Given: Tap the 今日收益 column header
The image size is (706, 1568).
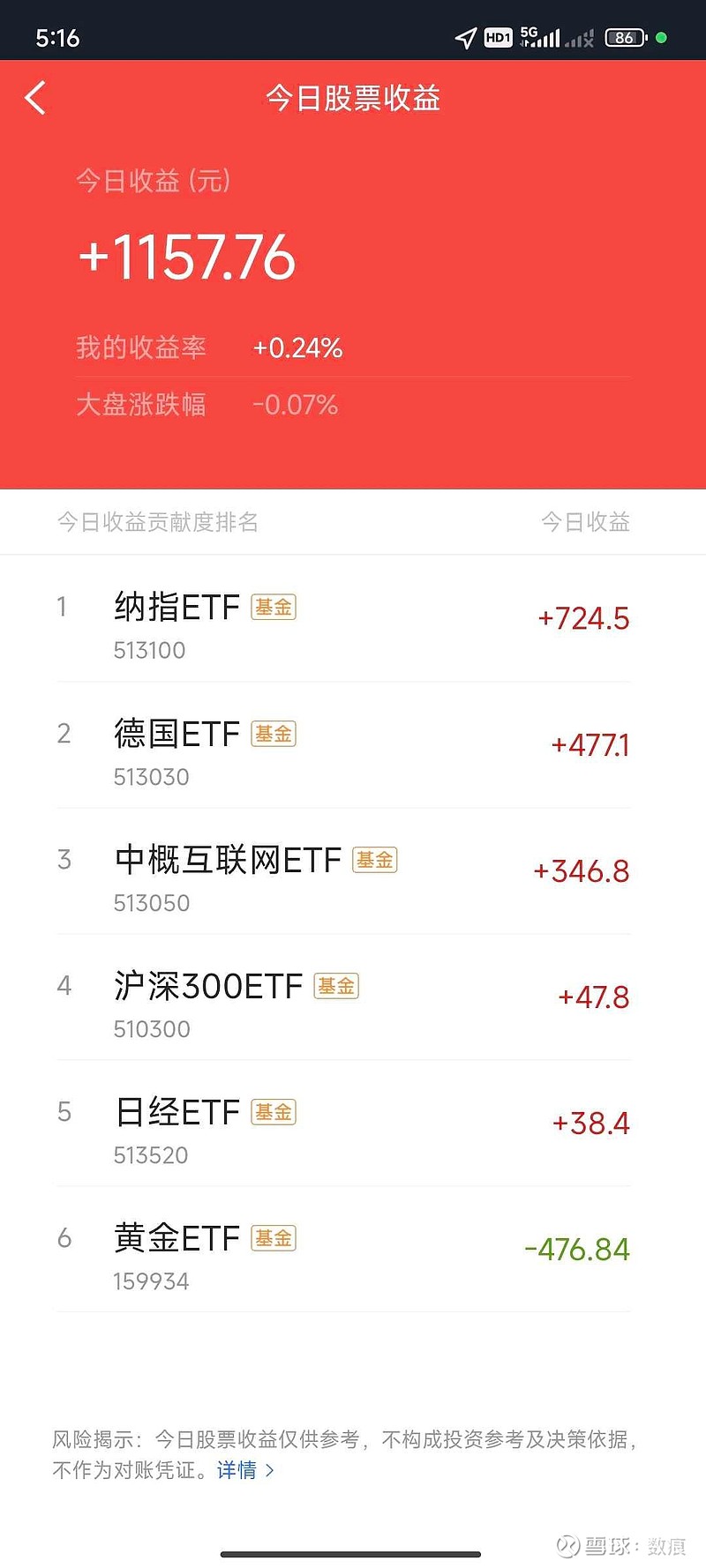Looking at the screenshot, I should click(586, 522).
